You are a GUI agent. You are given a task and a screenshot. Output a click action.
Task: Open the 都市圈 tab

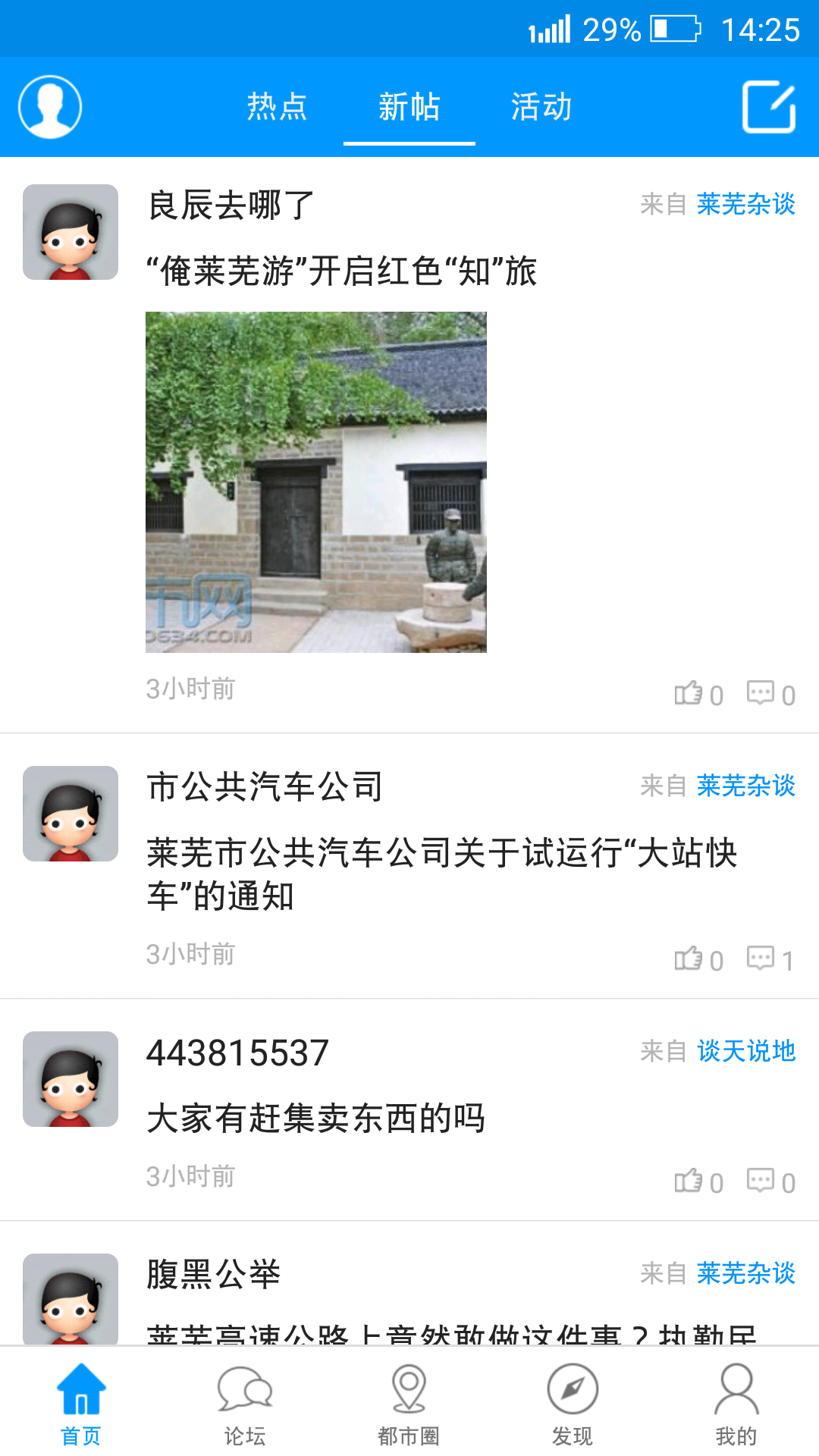click(x=409, y=1404)
